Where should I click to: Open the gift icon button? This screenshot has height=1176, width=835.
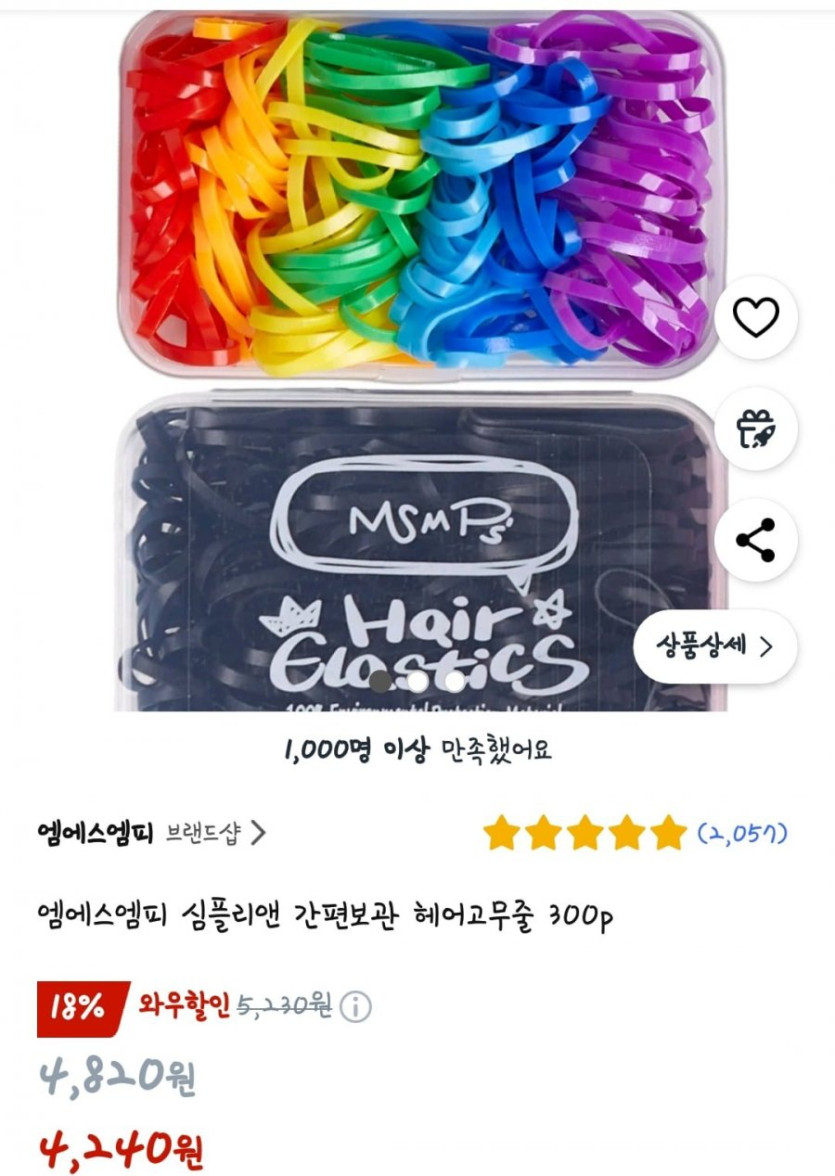[756, 429]
